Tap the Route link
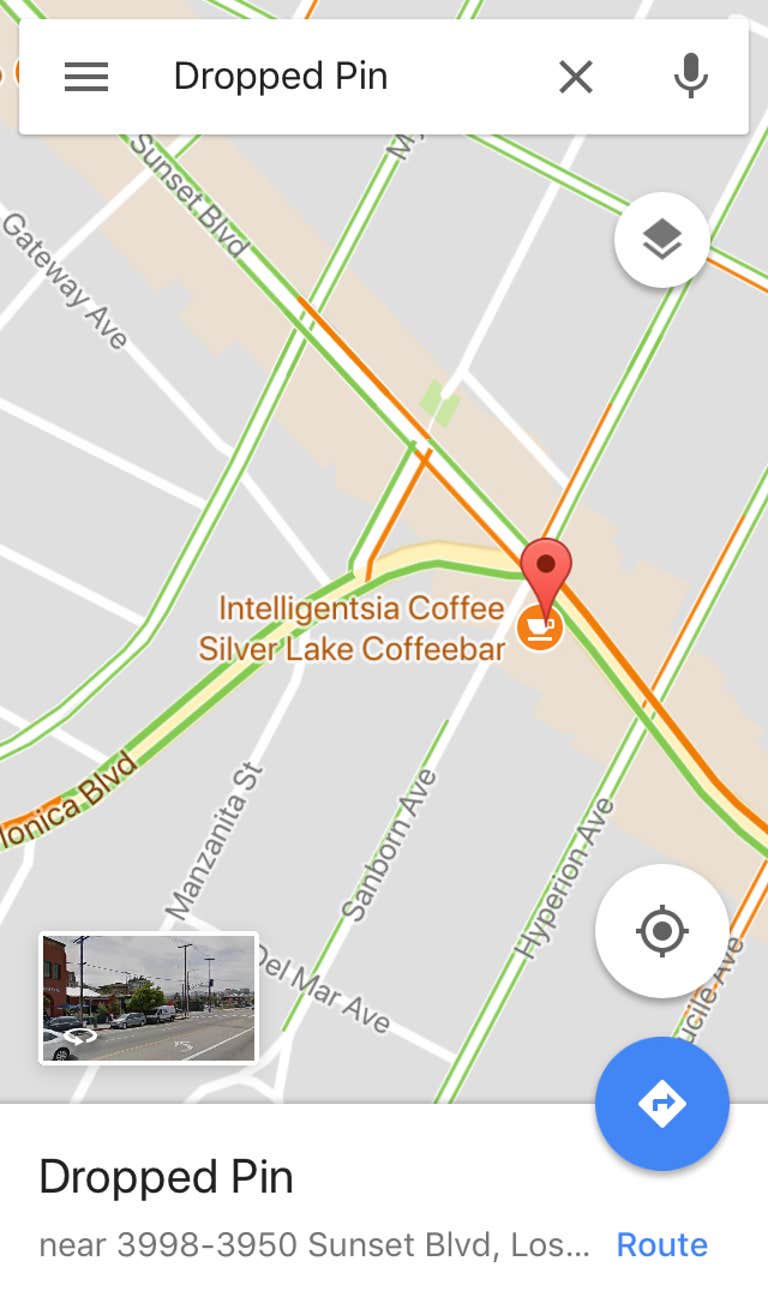768x1315 pixels. (661, 1244)
